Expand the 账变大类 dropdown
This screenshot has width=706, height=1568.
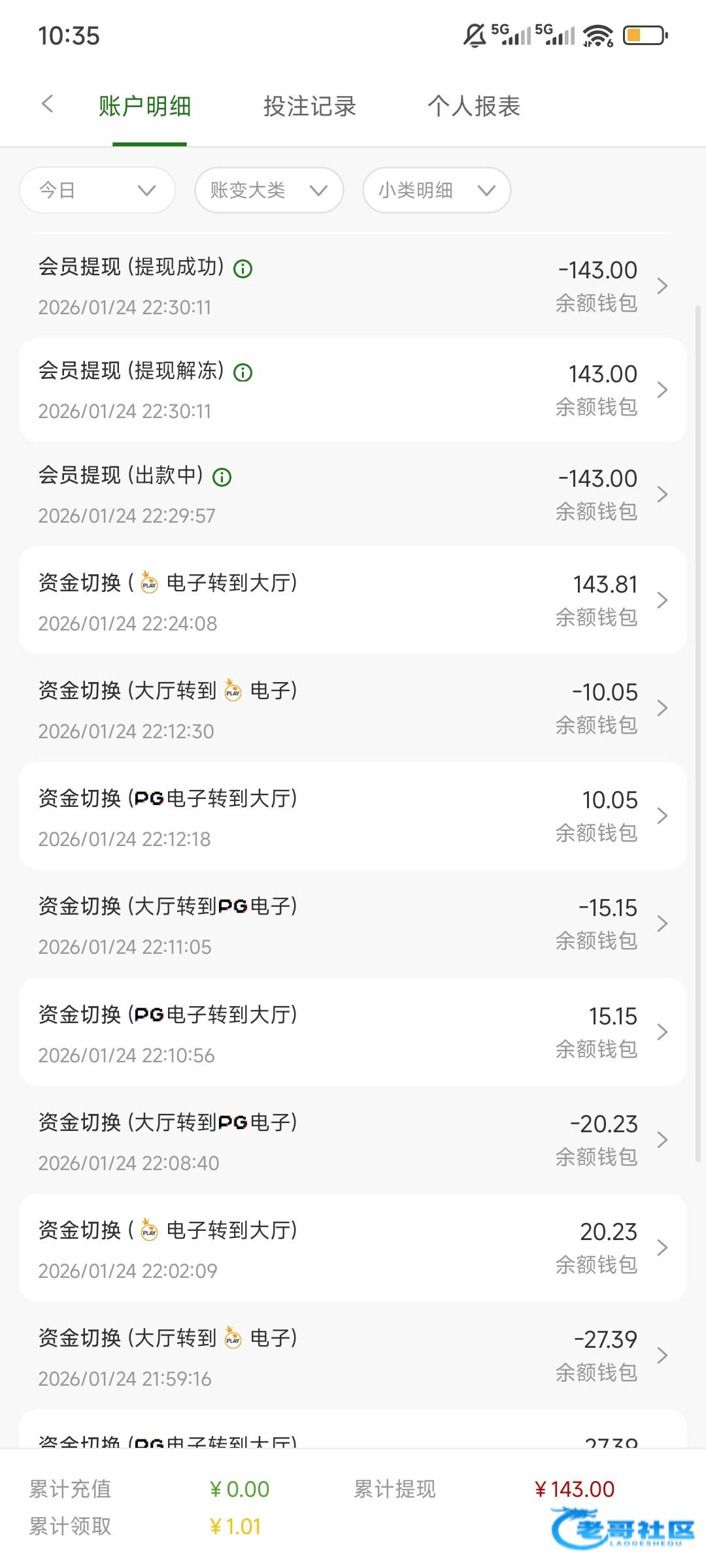point(269,190)
